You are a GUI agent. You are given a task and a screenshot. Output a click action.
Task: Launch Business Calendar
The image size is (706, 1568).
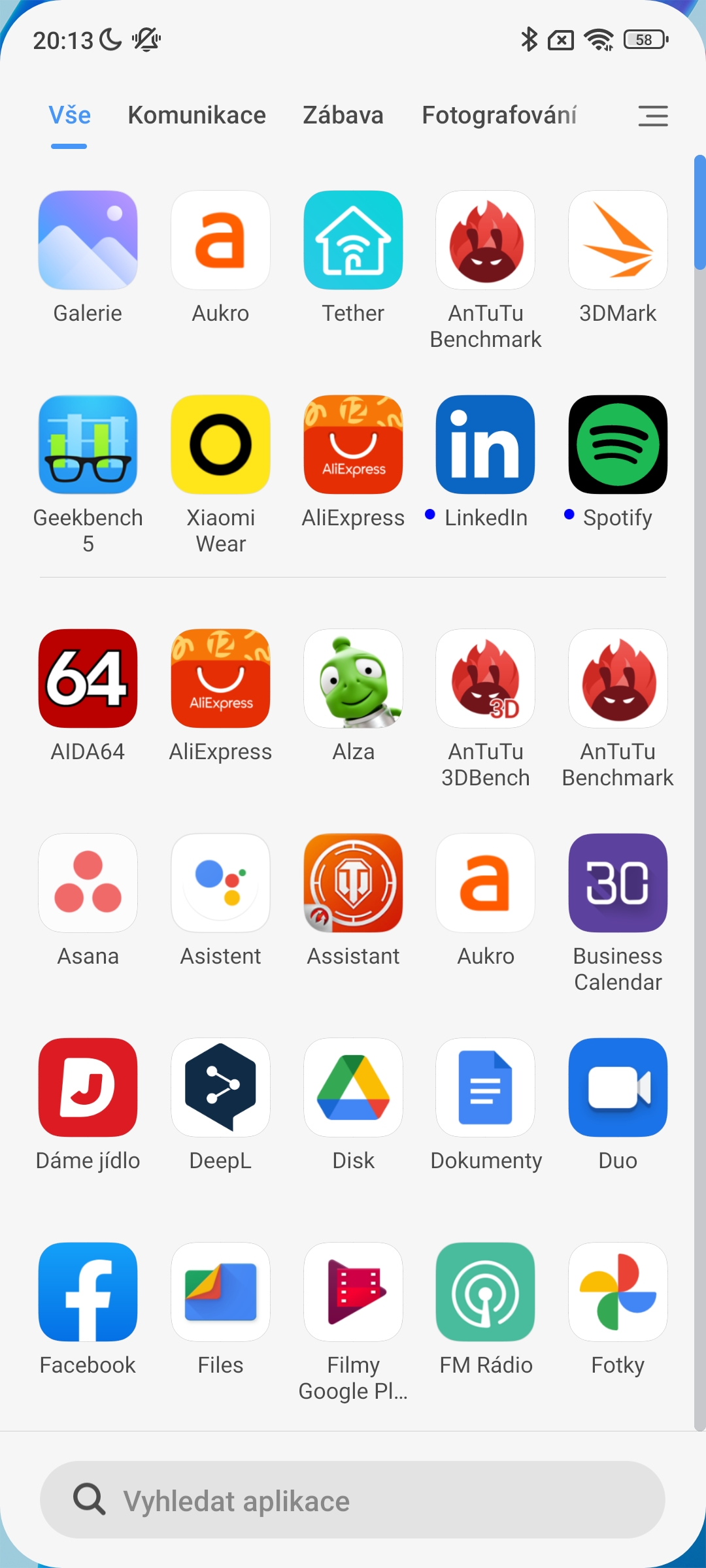click(x=618, y=883)
